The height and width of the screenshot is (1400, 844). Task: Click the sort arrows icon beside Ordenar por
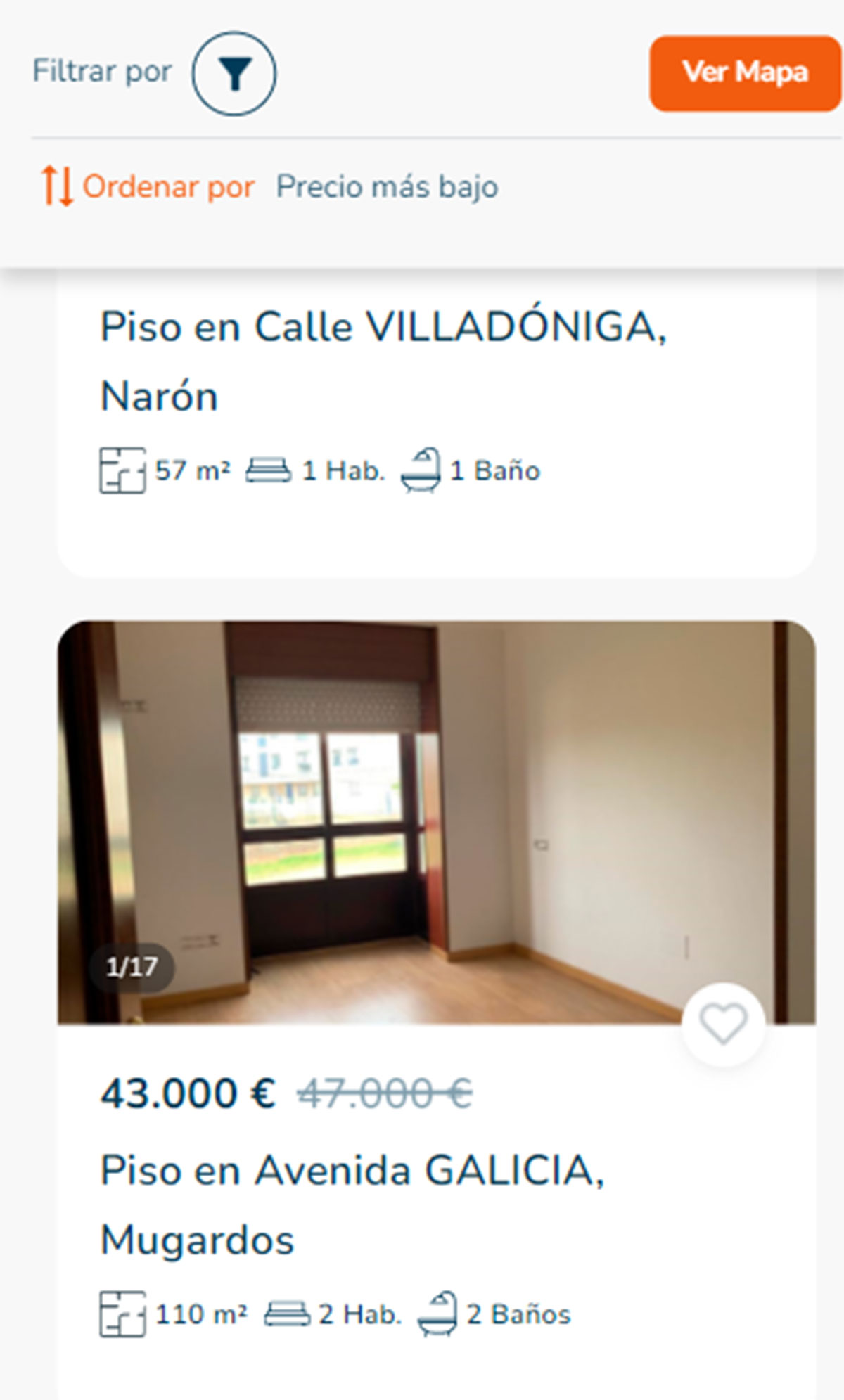[56, 186]
